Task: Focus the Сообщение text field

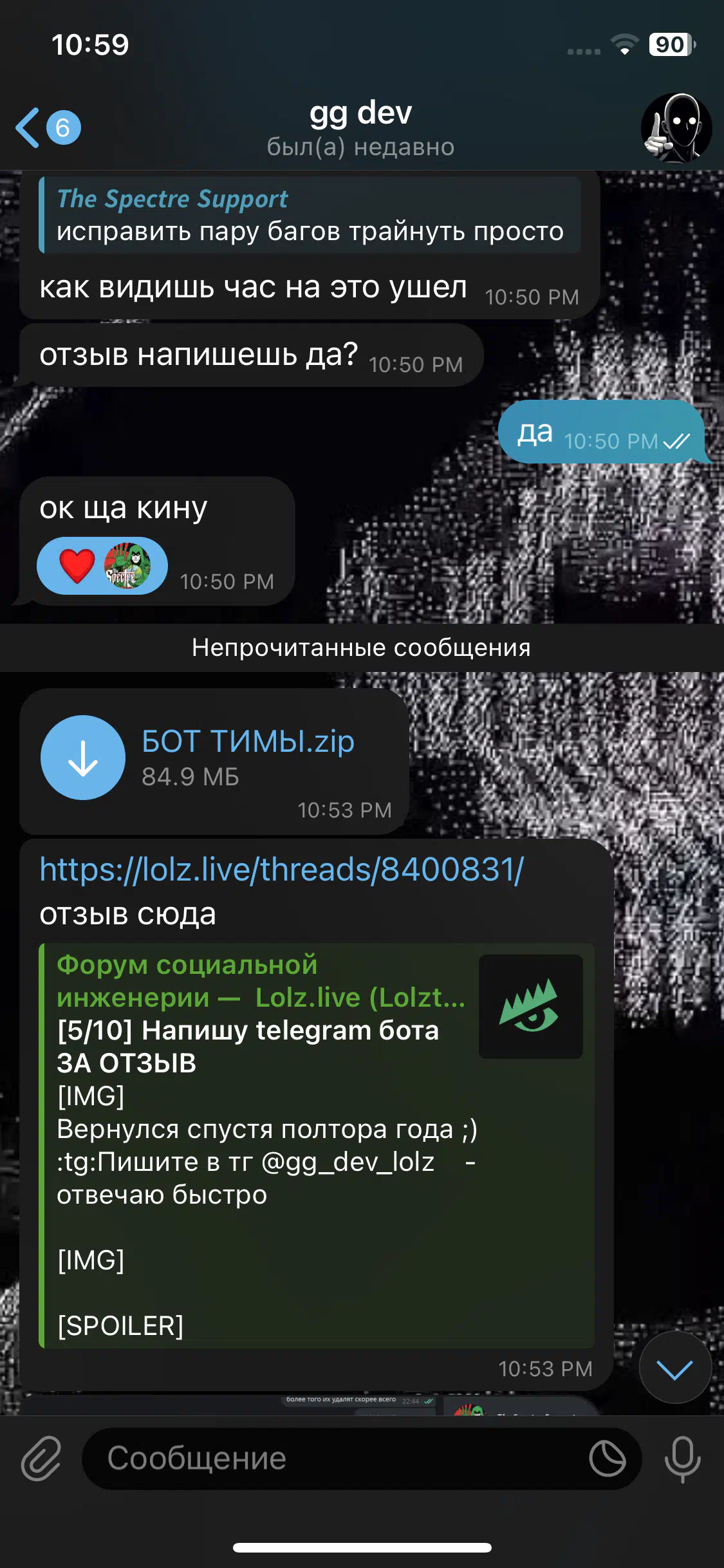Action: pyautogui.click(x=335, y=1459)
